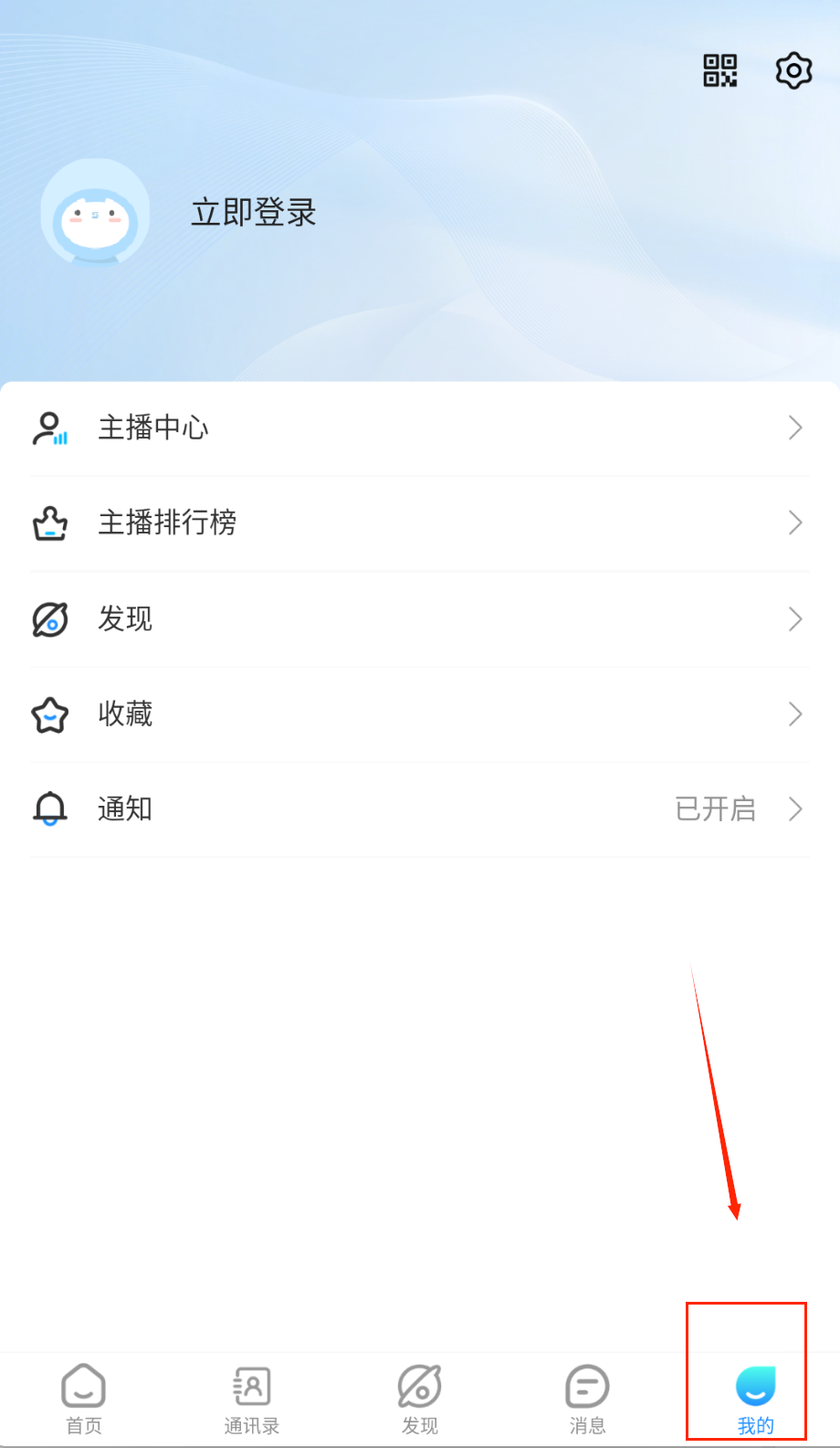Open the settings gear icon

pyautogui.click(x=793, y=70)
